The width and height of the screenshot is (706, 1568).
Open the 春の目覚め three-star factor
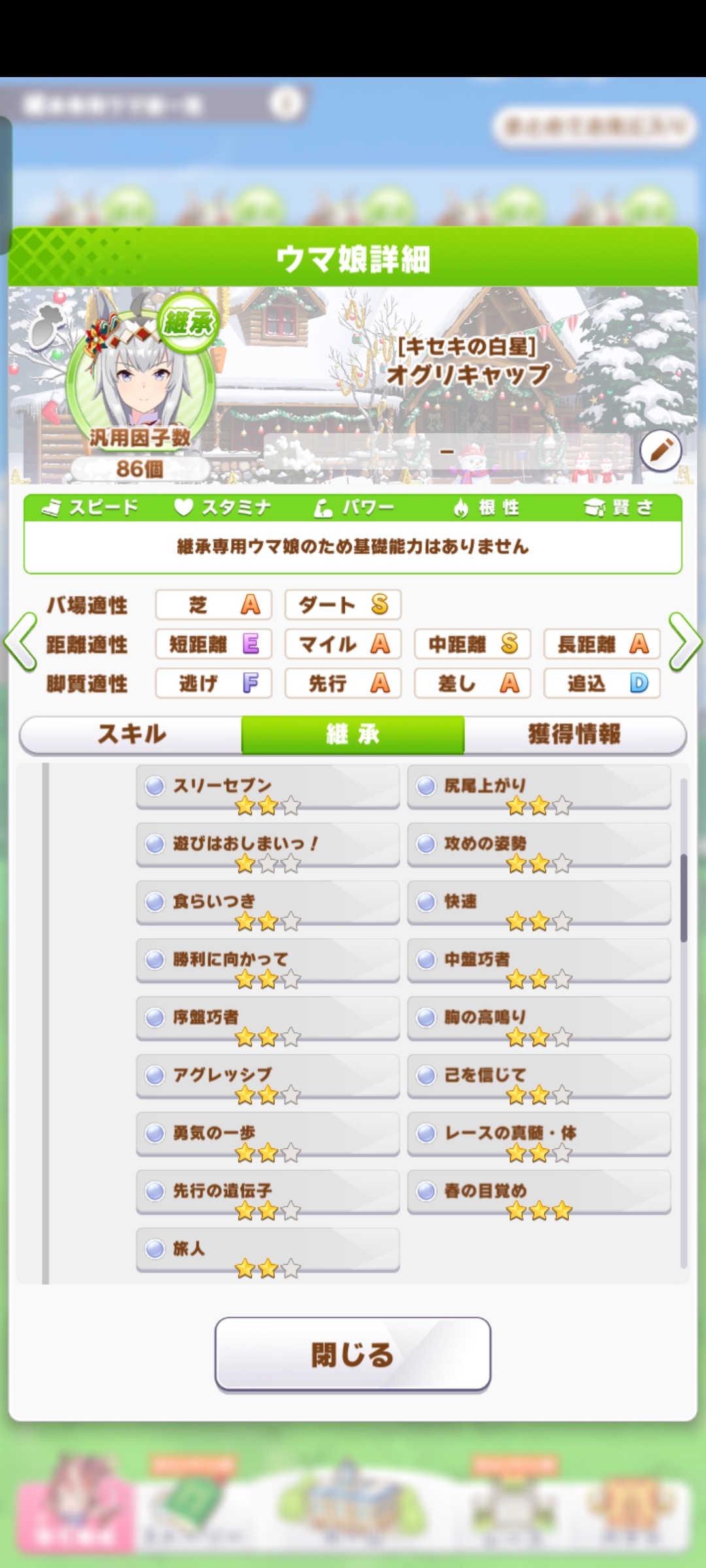(539, 1192)
